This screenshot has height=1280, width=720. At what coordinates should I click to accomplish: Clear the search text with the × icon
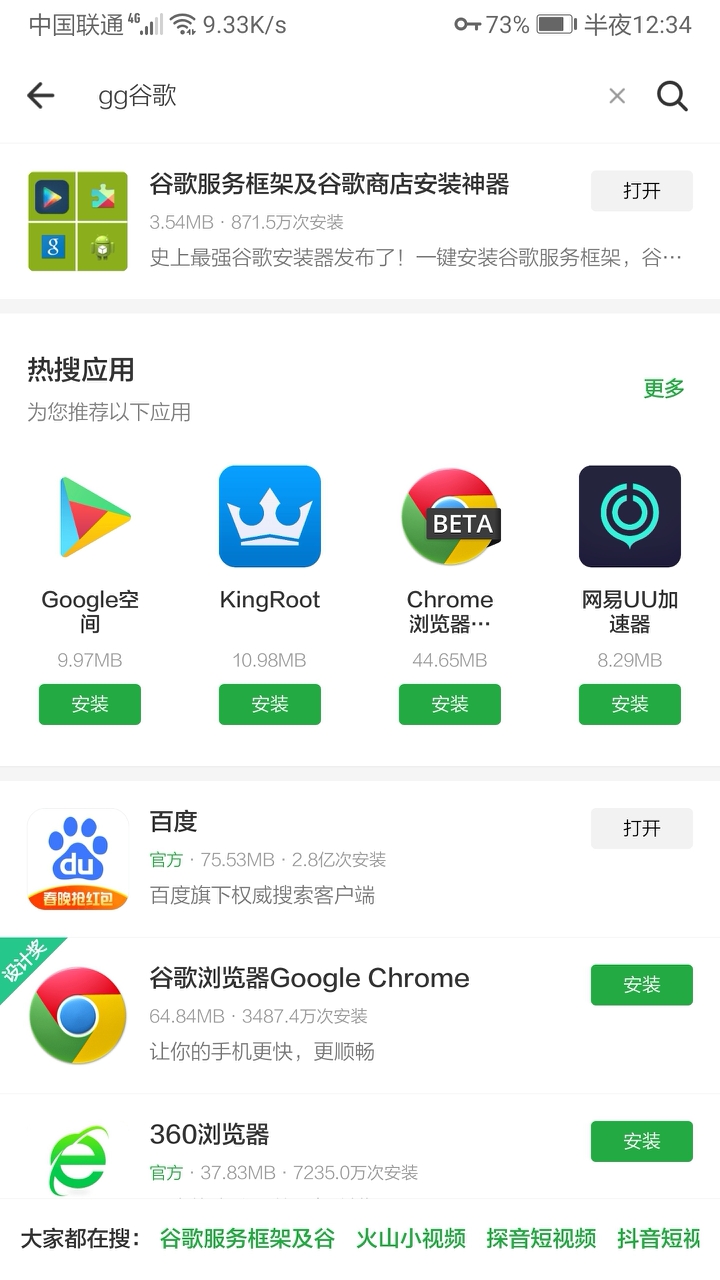click(x=617, y=96)
